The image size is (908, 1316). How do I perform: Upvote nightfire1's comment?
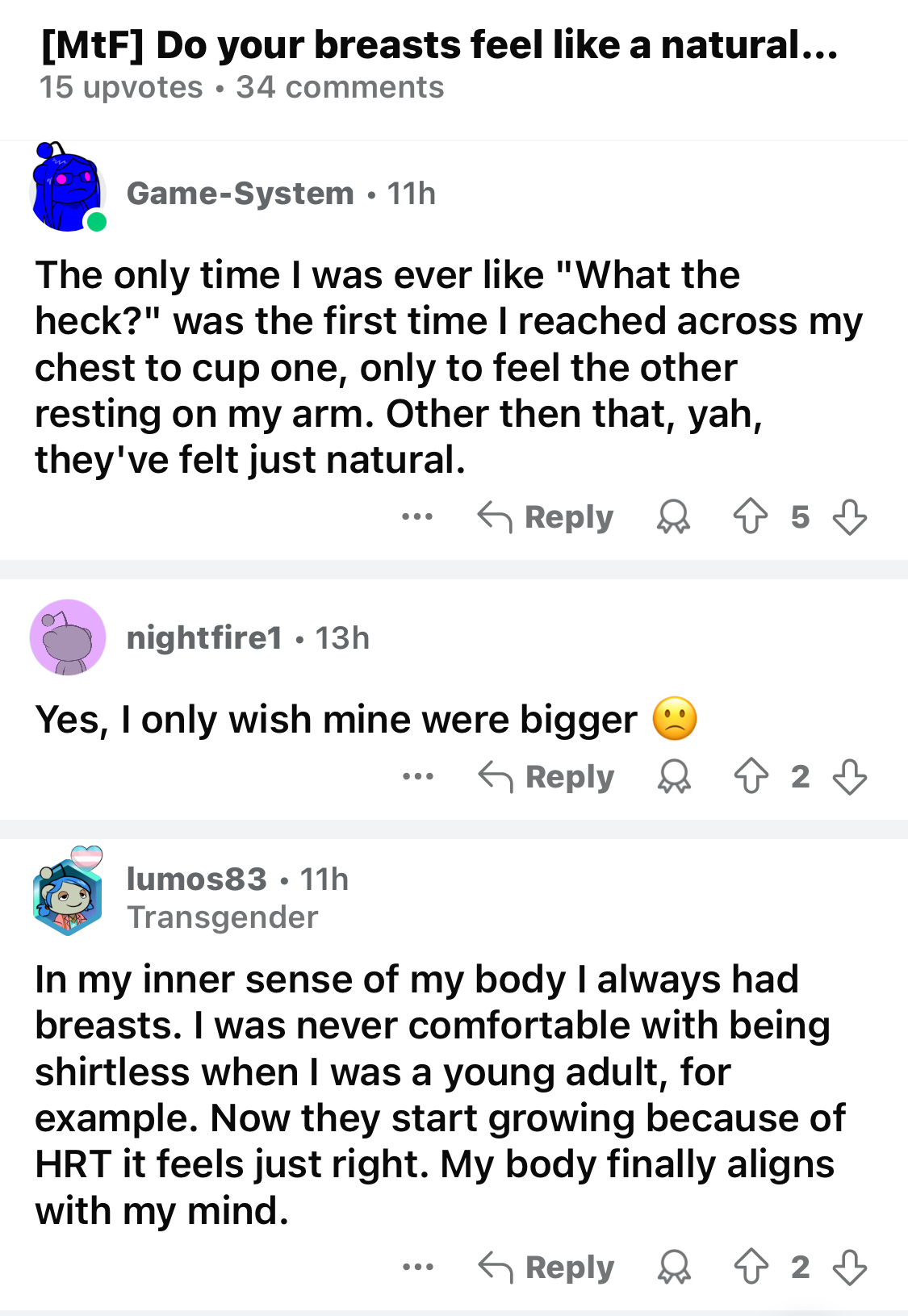(751, 776)
